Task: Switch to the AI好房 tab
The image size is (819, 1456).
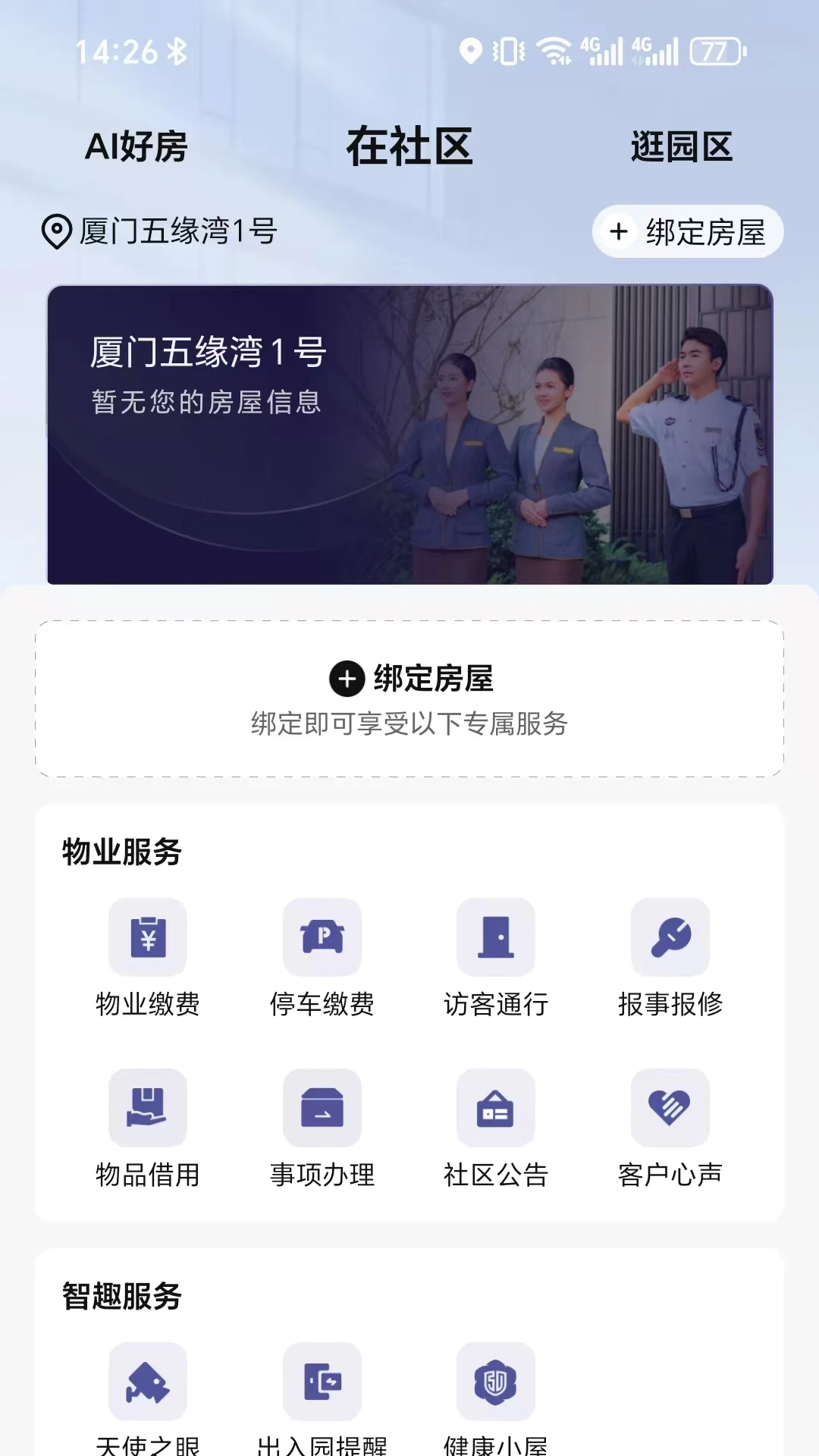Action: pos(136,146)
